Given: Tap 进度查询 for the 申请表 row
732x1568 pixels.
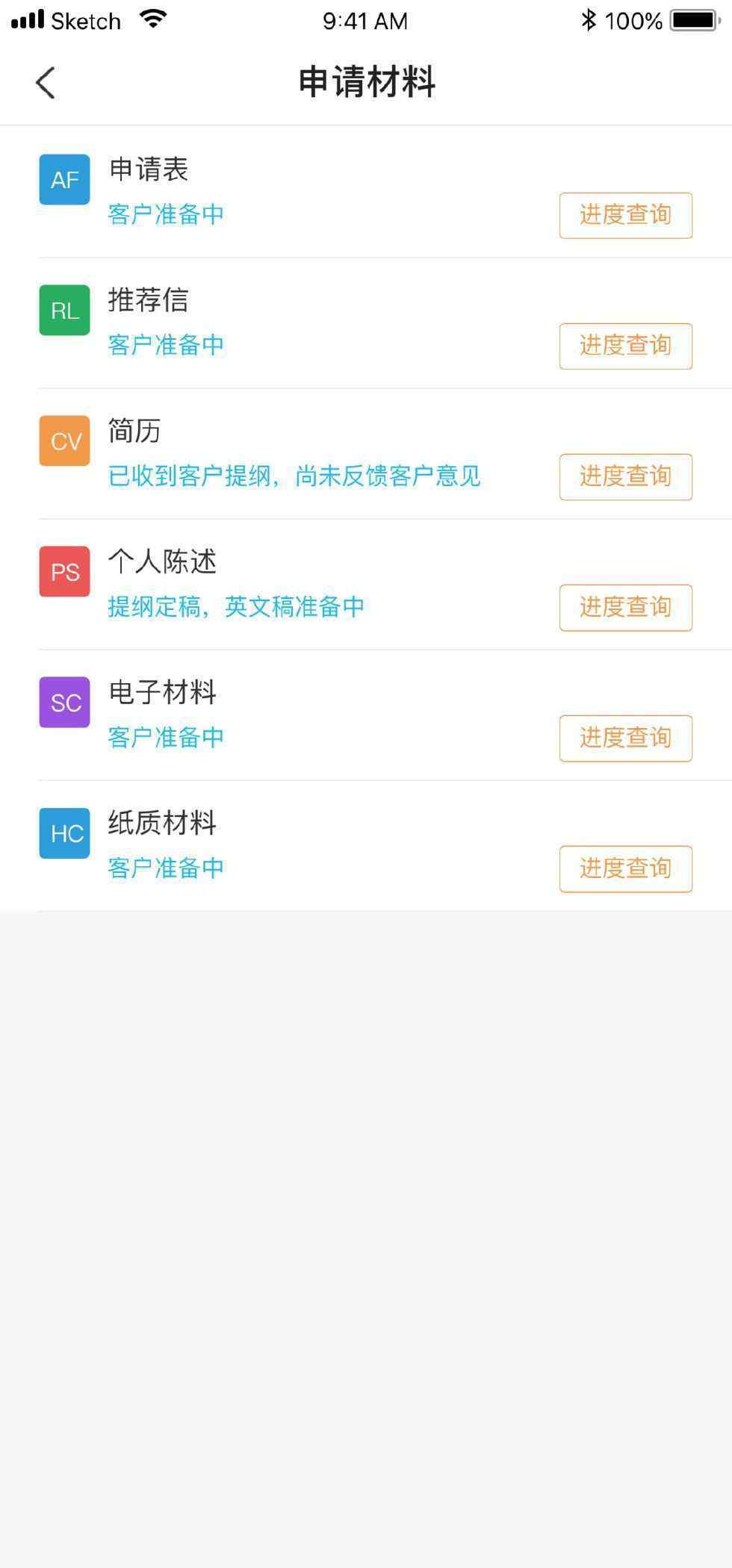Looking at the screenshot, I should [x=625, y=216].
